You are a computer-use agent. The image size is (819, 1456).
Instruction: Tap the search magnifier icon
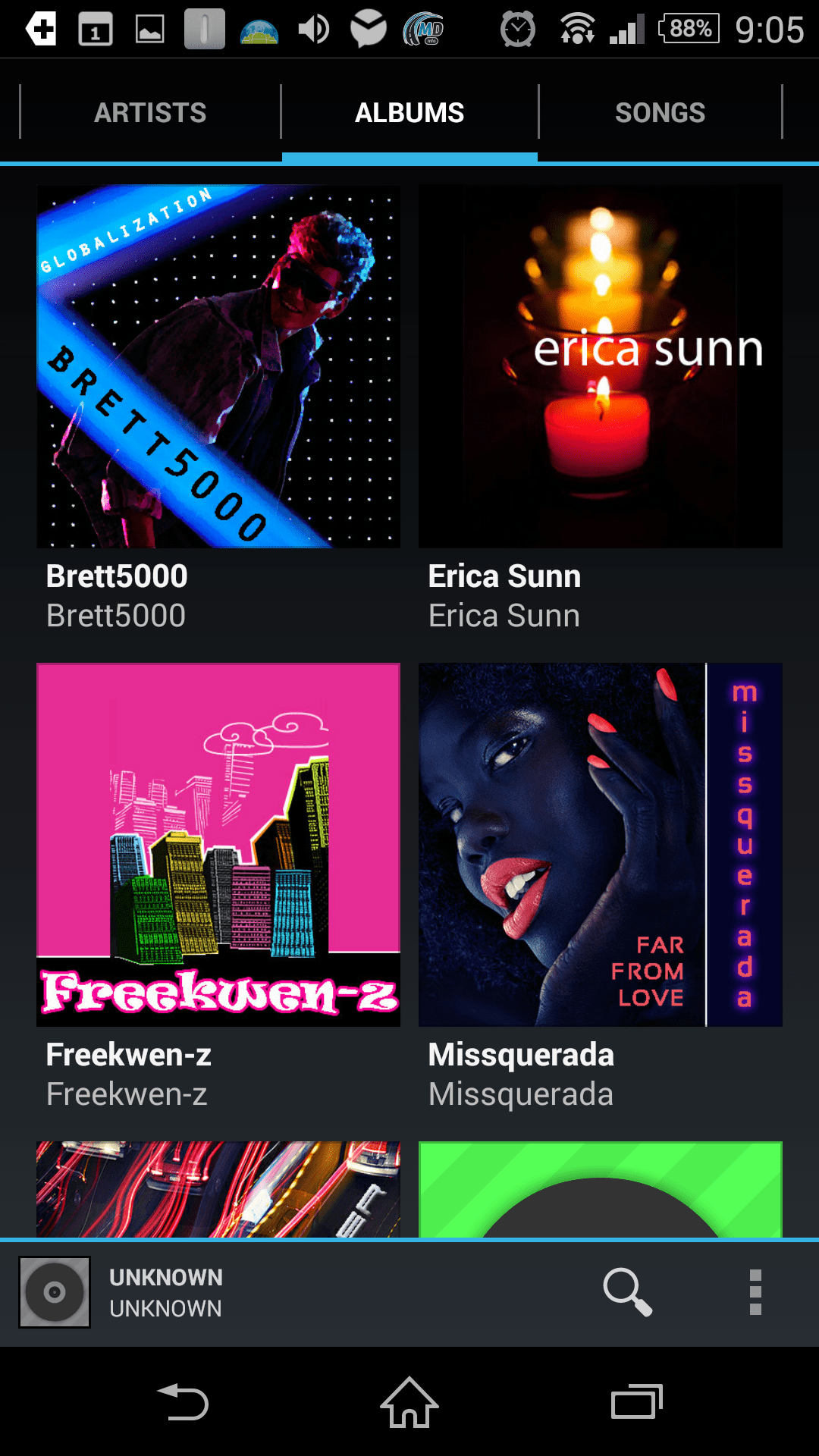tap(628, 1292)
